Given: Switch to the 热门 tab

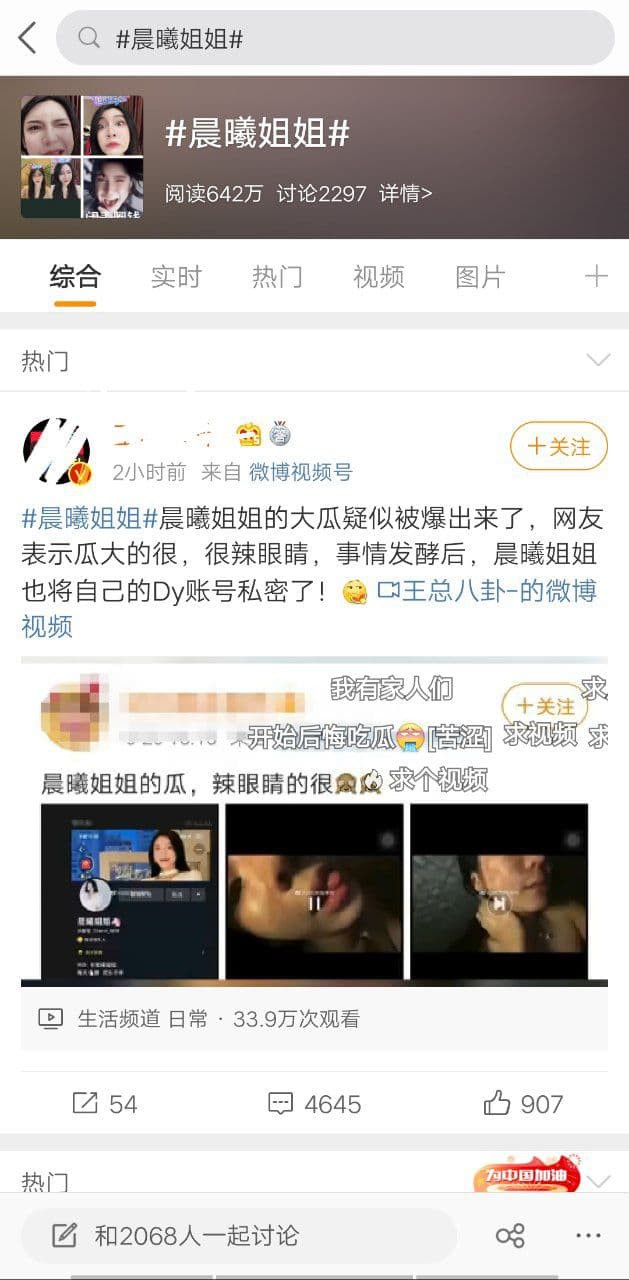Looking at the screenshot, I should (277, 277).
